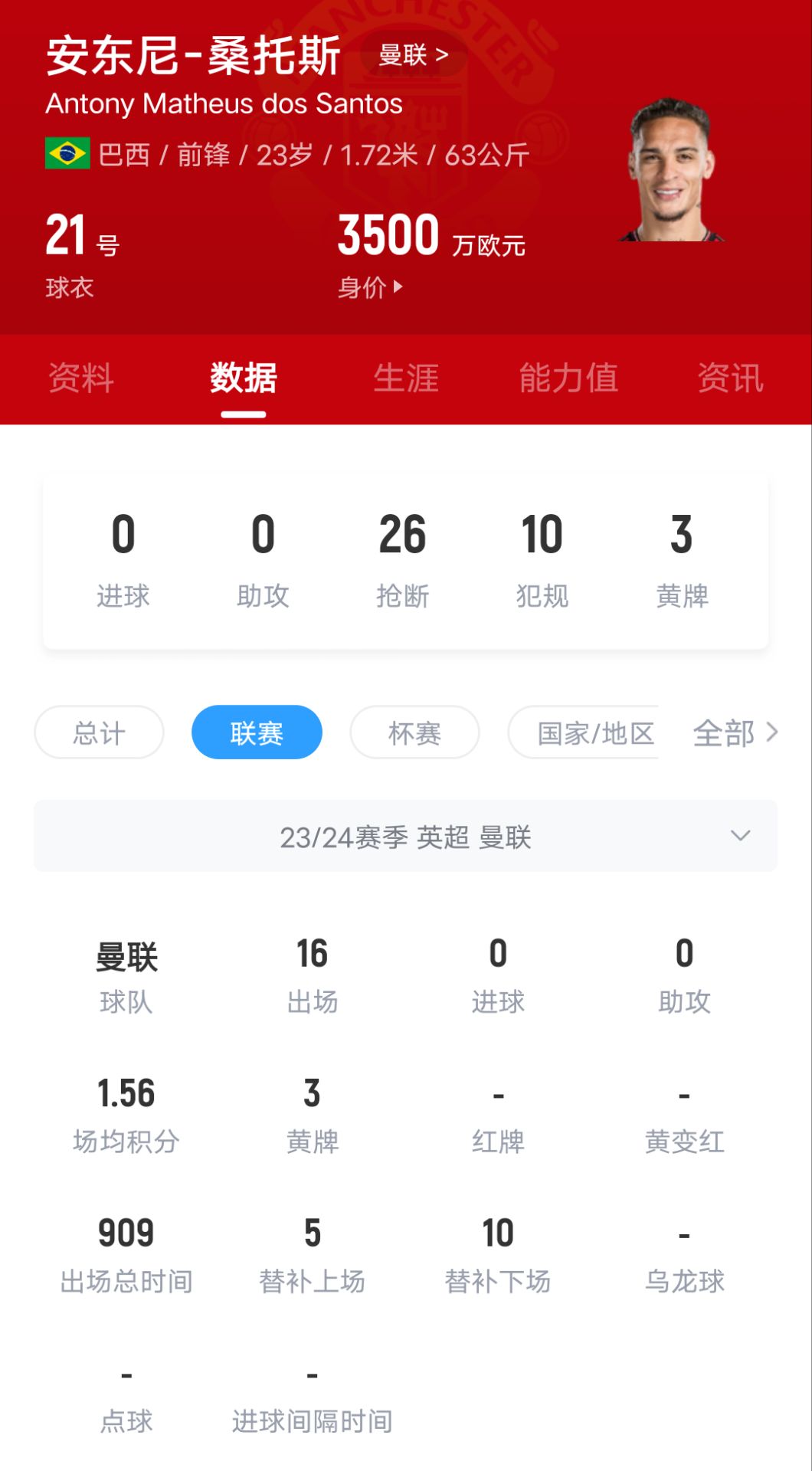Open the 身价 market value details
The width and height of the screenshot is (812, 1471).
pyautogui.click(x=370, y=288)
